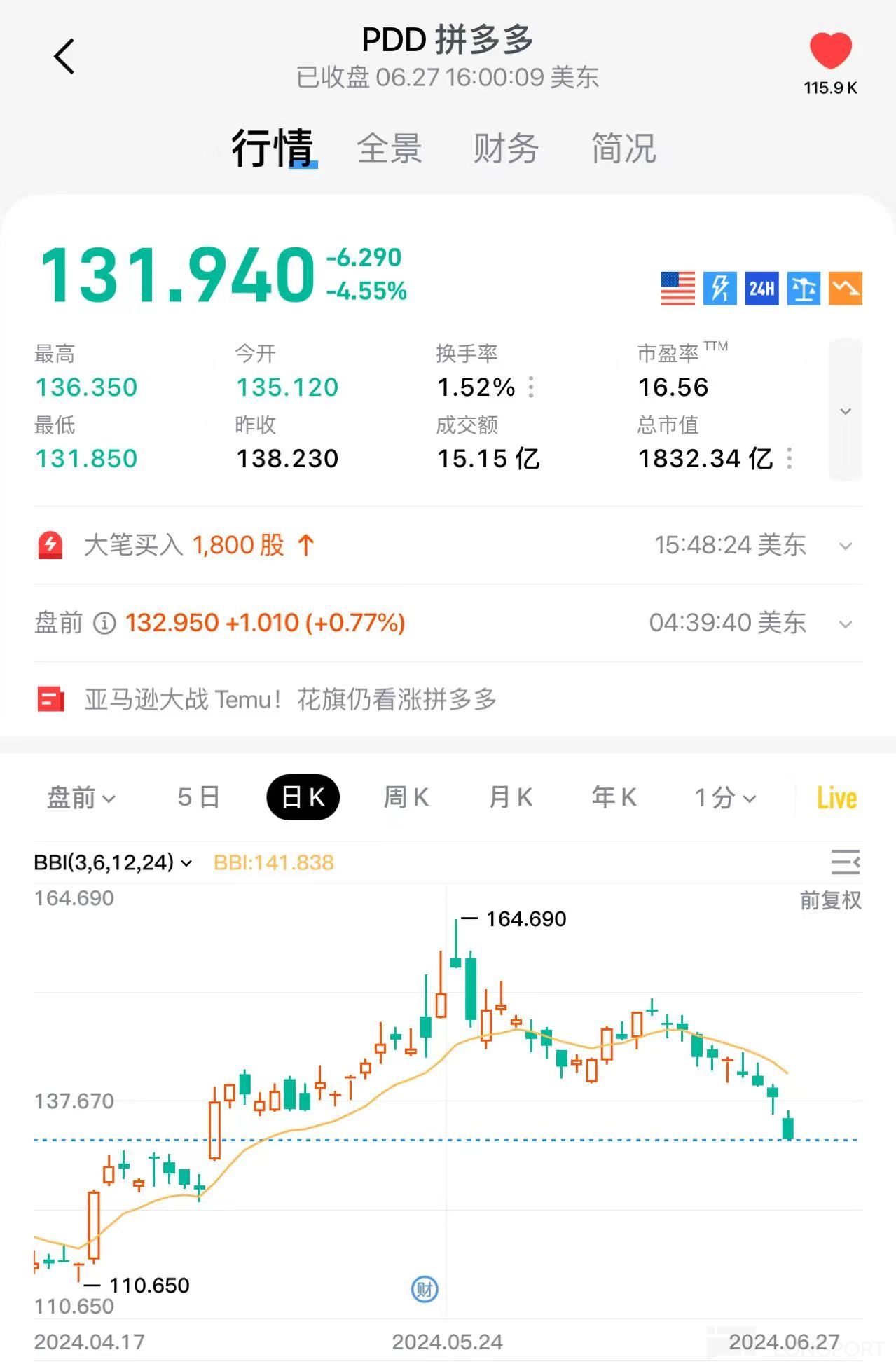This screenshot has width=896, height=1371.
Task: Tap the 24H trading badge
Action: click(761, 289)
